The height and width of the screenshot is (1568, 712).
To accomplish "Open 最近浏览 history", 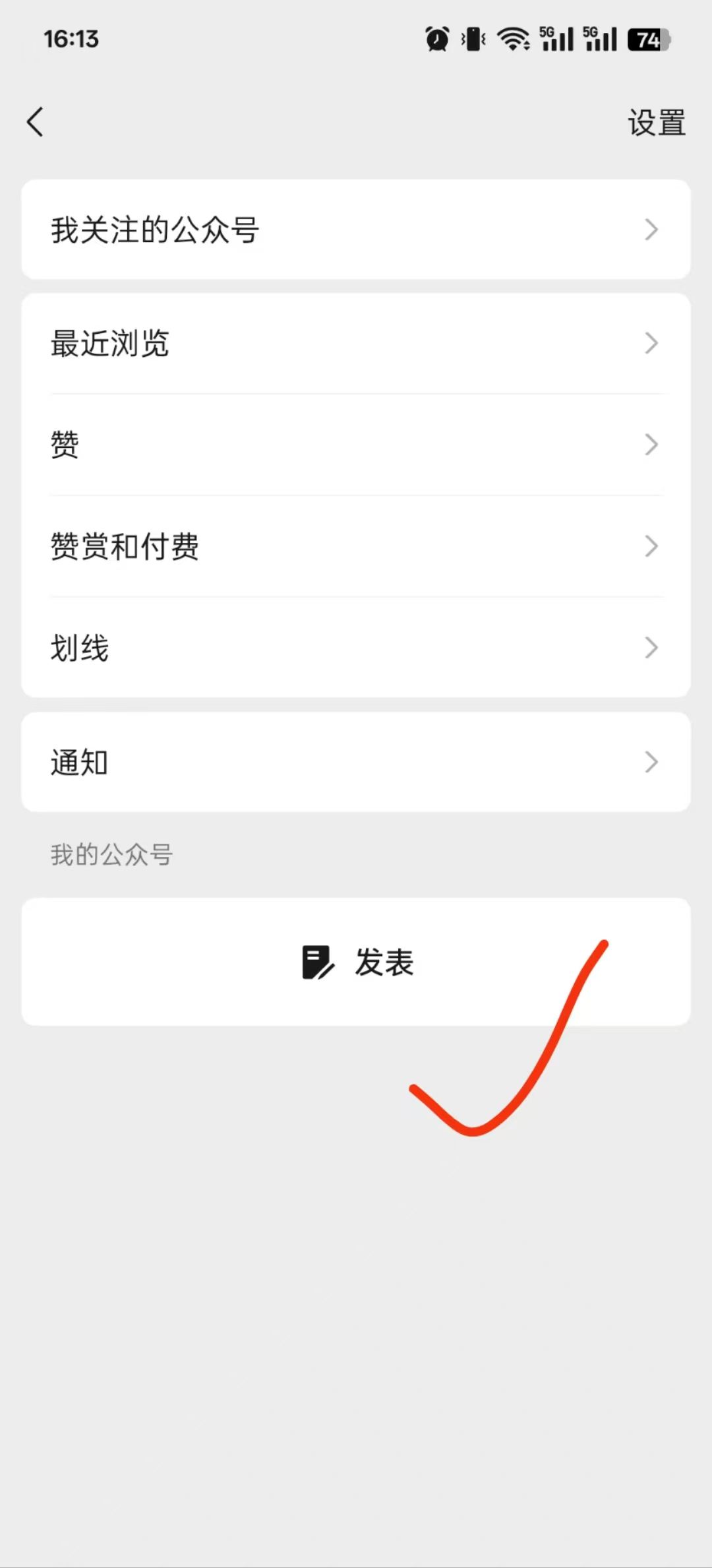I will click(x=356, y=344).
